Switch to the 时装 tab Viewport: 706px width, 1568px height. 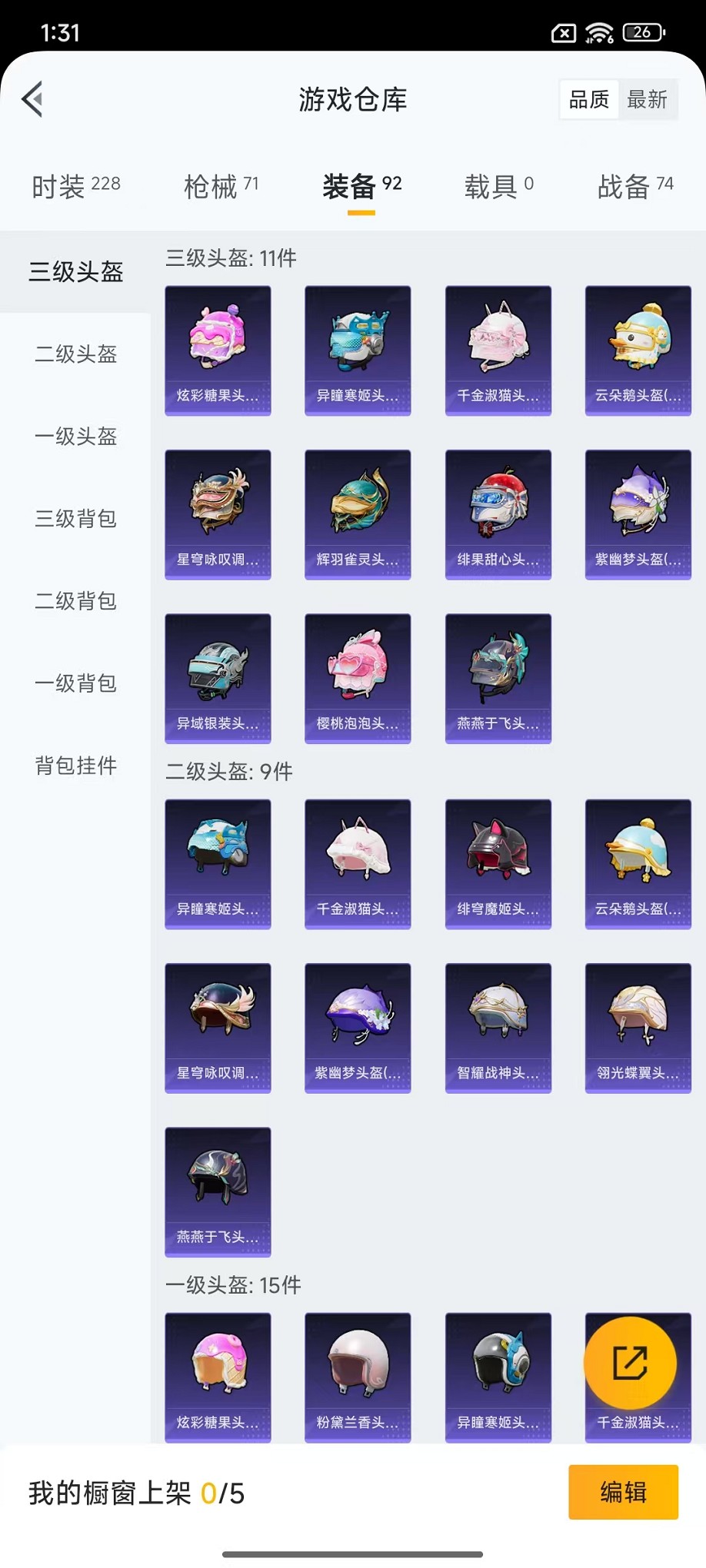point(75,186)
